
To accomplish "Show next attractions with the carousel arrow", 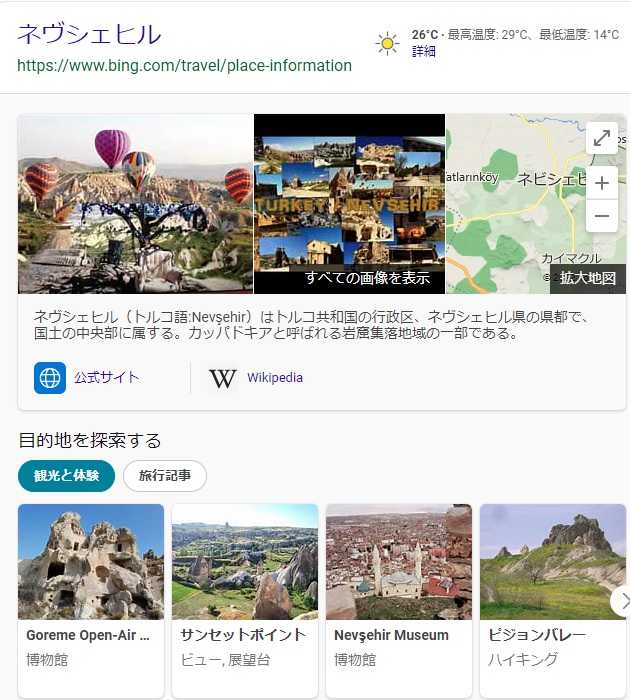I will coord(621,601).
